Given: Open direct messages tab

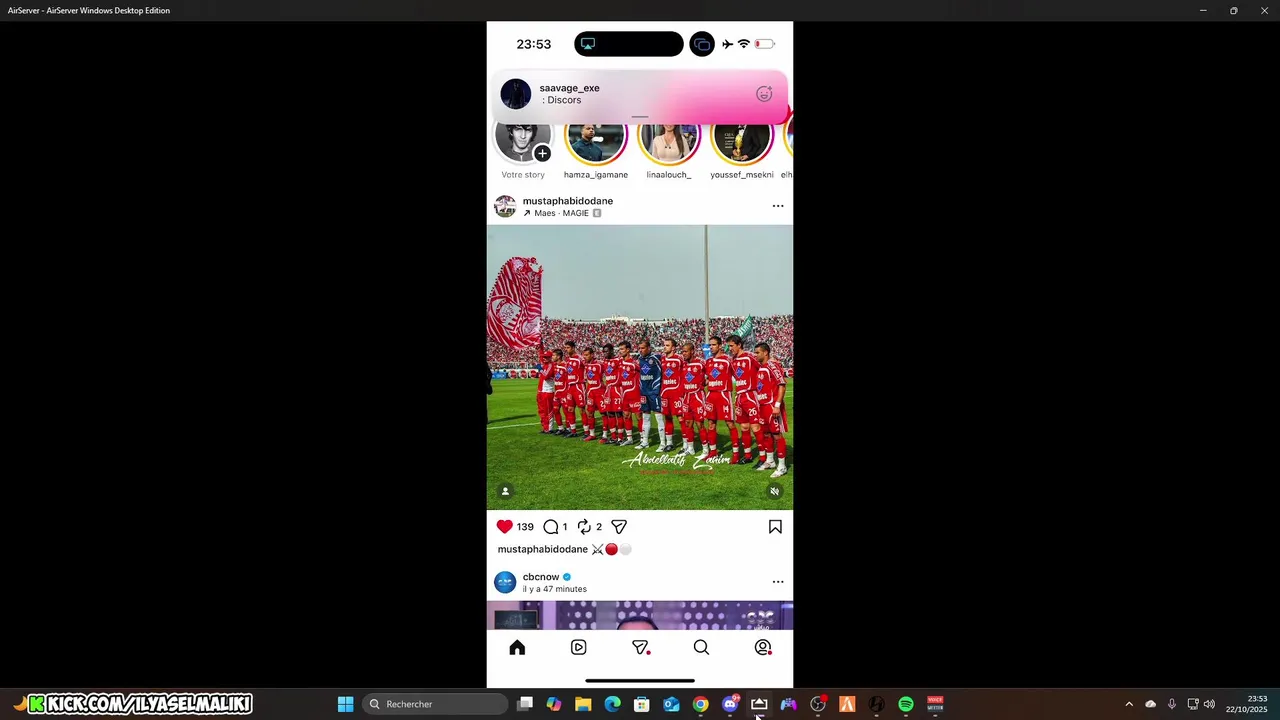Looking at the screenshot, I should tap(640, 647).
